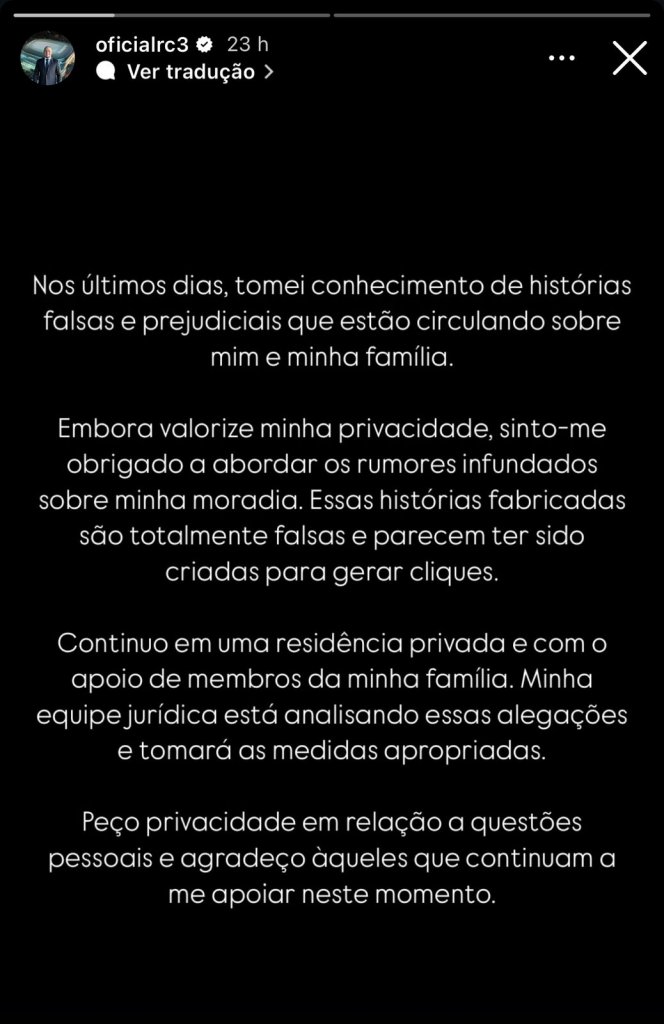The image size is (664, 1024).
Task: Open oficialrc3's profile picture
Action: pos(48,58)
